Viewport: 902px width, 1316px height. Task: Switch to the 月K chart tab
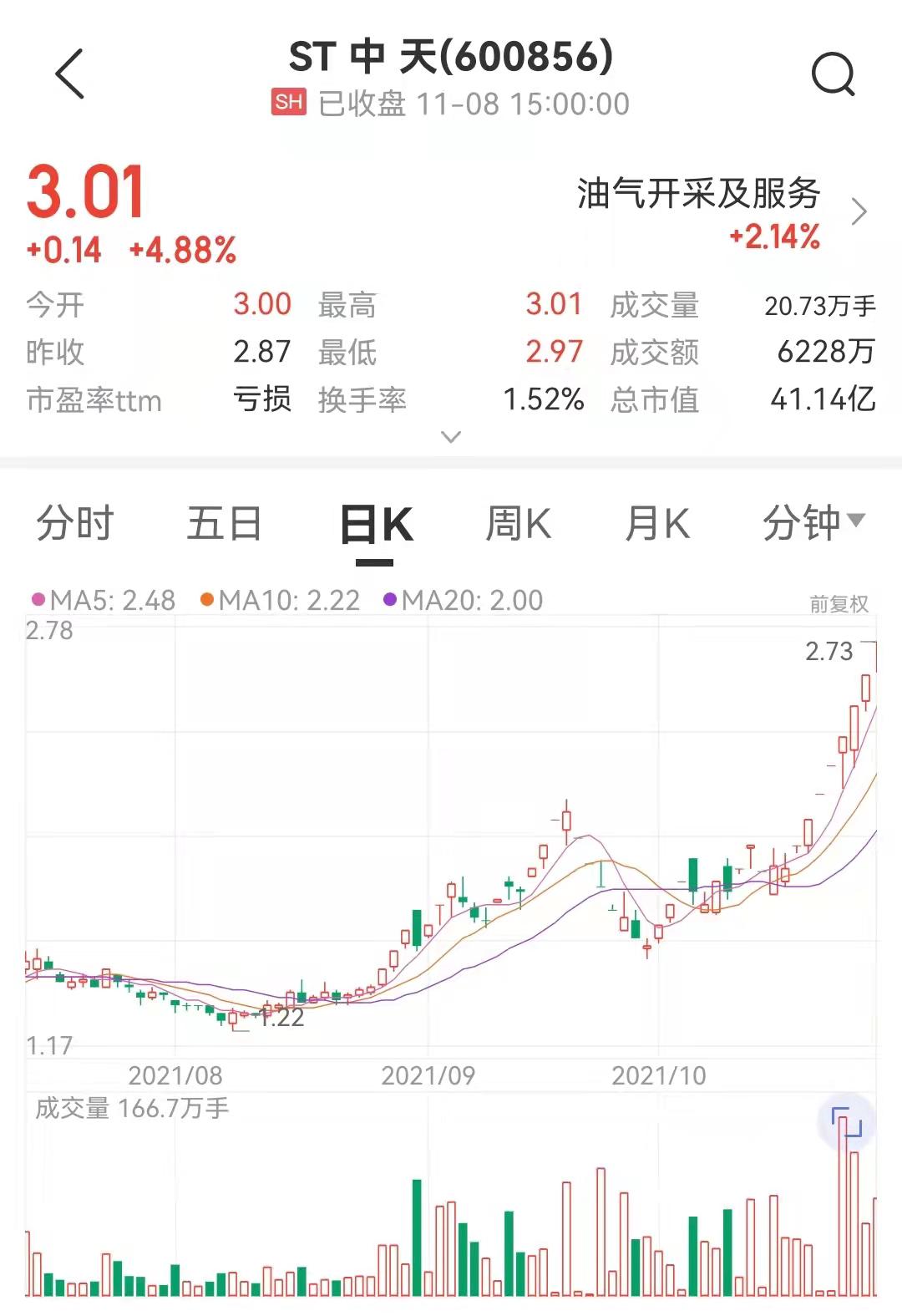click(658, 525)
